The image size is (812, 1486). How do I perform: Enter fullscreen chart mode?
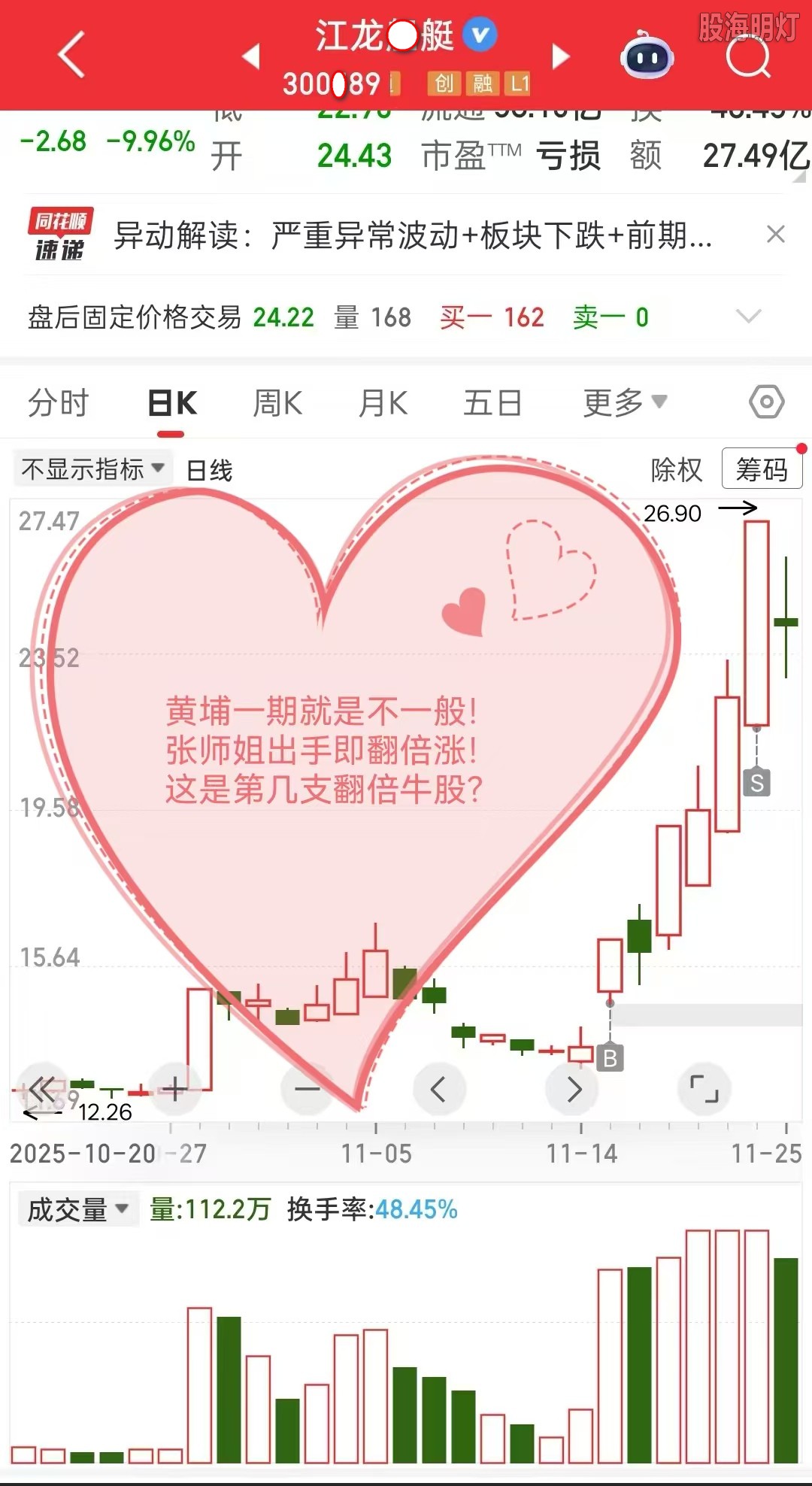pyautogui.click(x=704, y=1087)
